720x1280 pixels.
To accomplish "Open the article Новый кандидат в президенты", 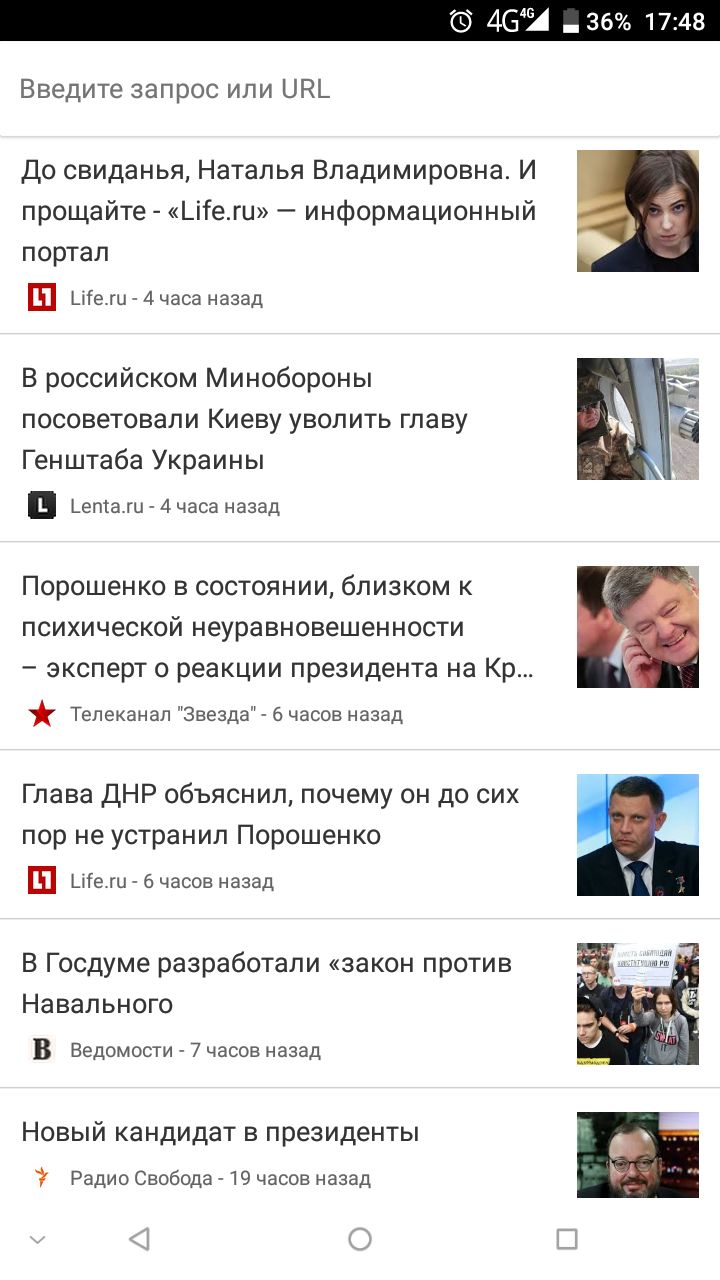I will pos(220,1132).
